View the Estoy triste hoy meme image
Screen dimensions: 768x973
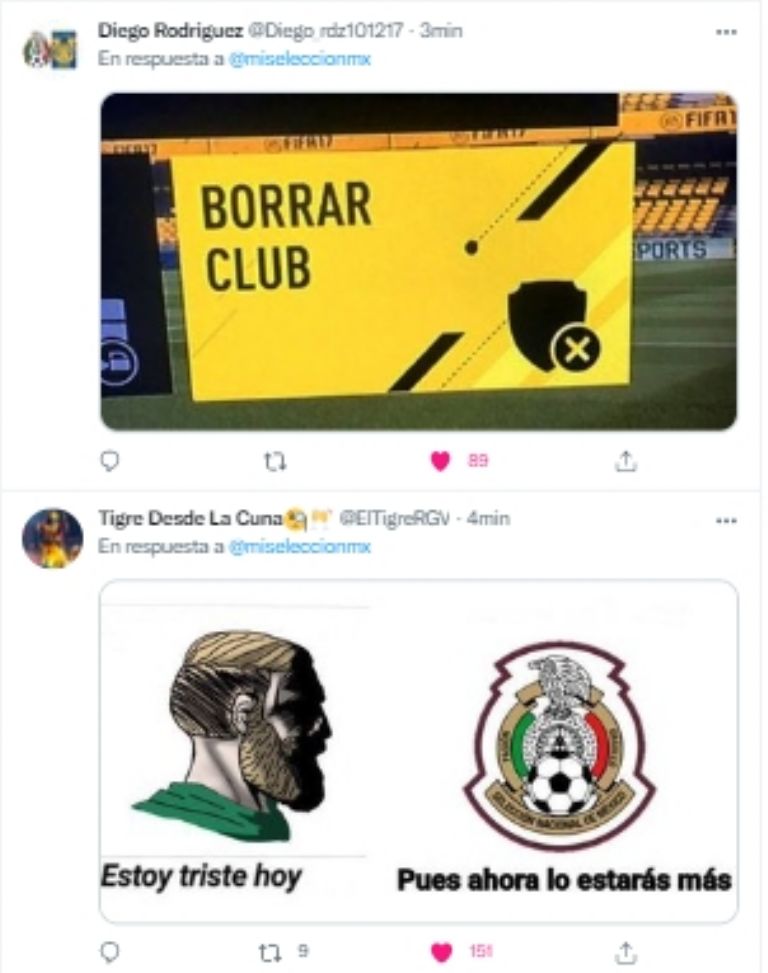click(418, 750)
